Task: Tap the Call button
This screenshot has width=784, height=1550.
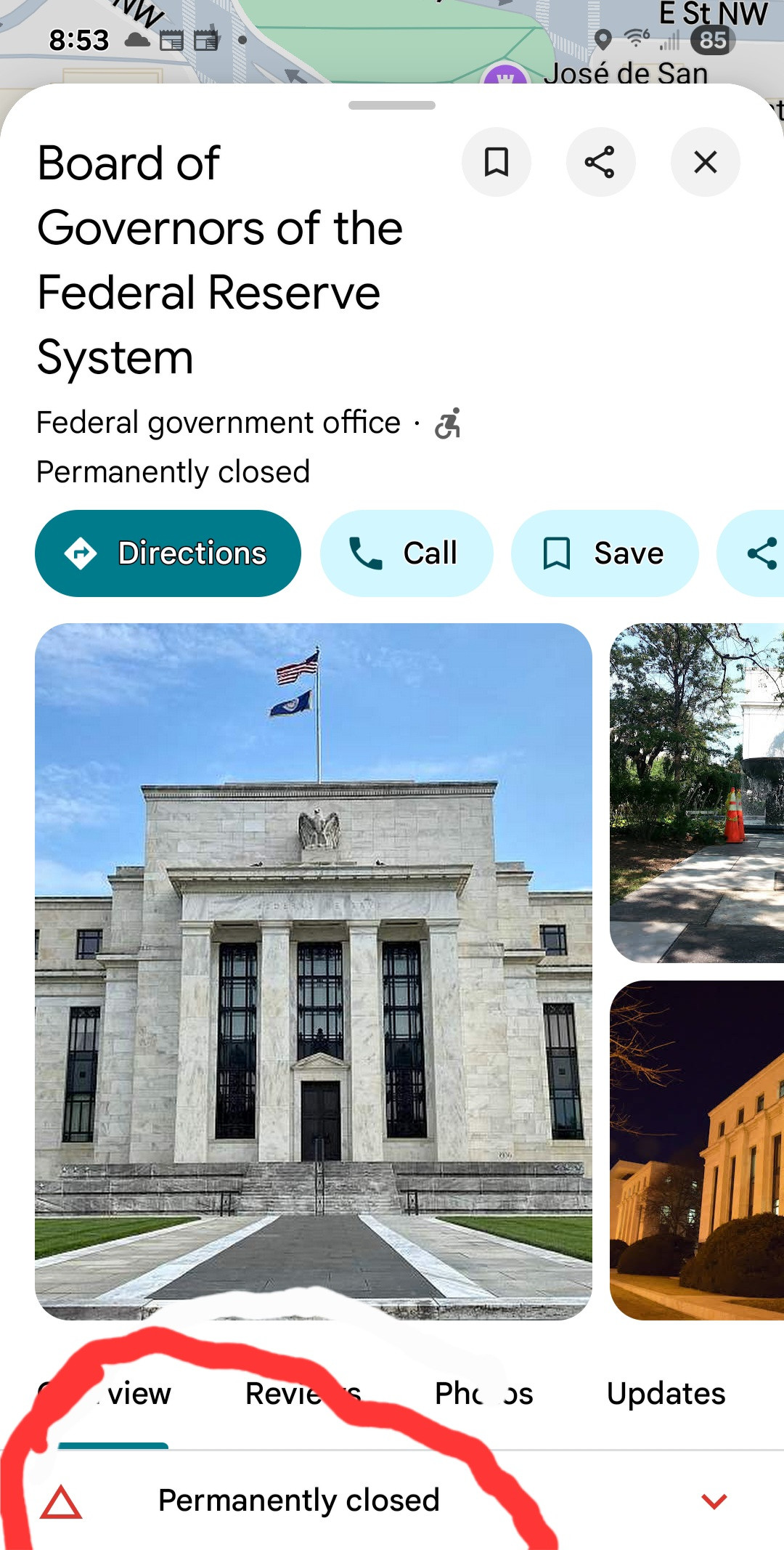Action: (407, 553)
